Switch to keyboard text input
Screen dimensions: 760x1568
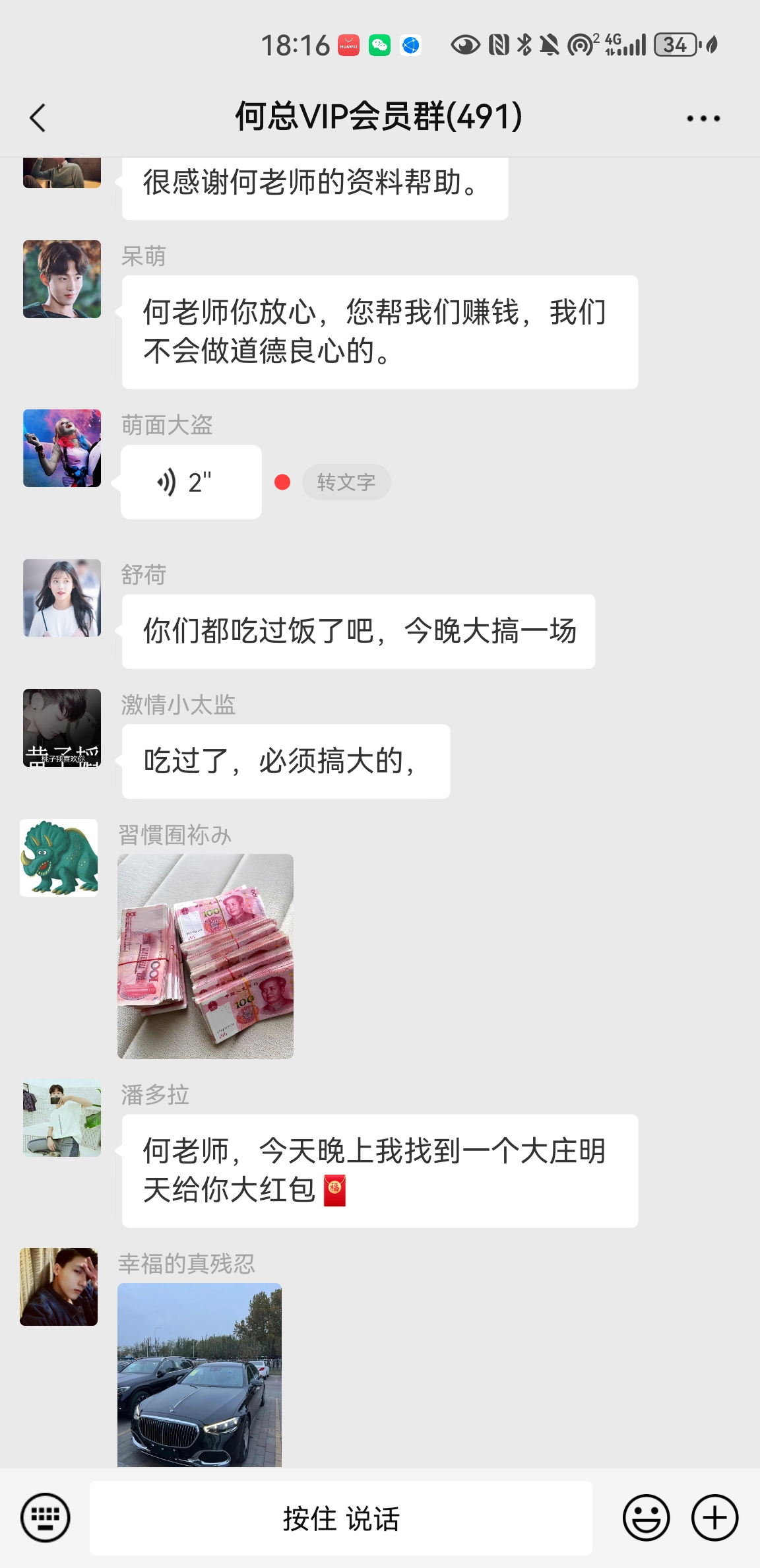click(46, 1518)
